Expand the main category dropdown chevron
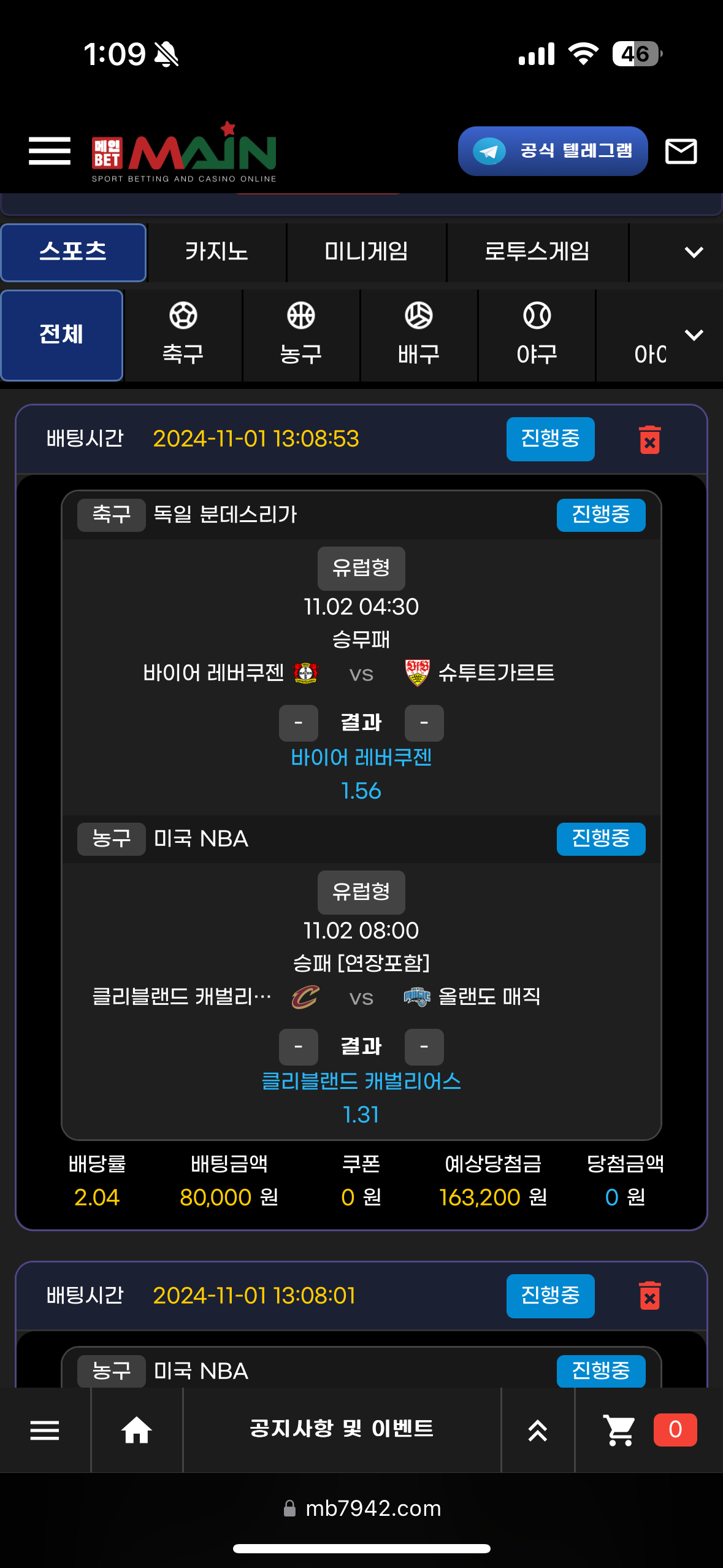Image resolution: width=723 pixels, height=1568 pixels. 694,252
